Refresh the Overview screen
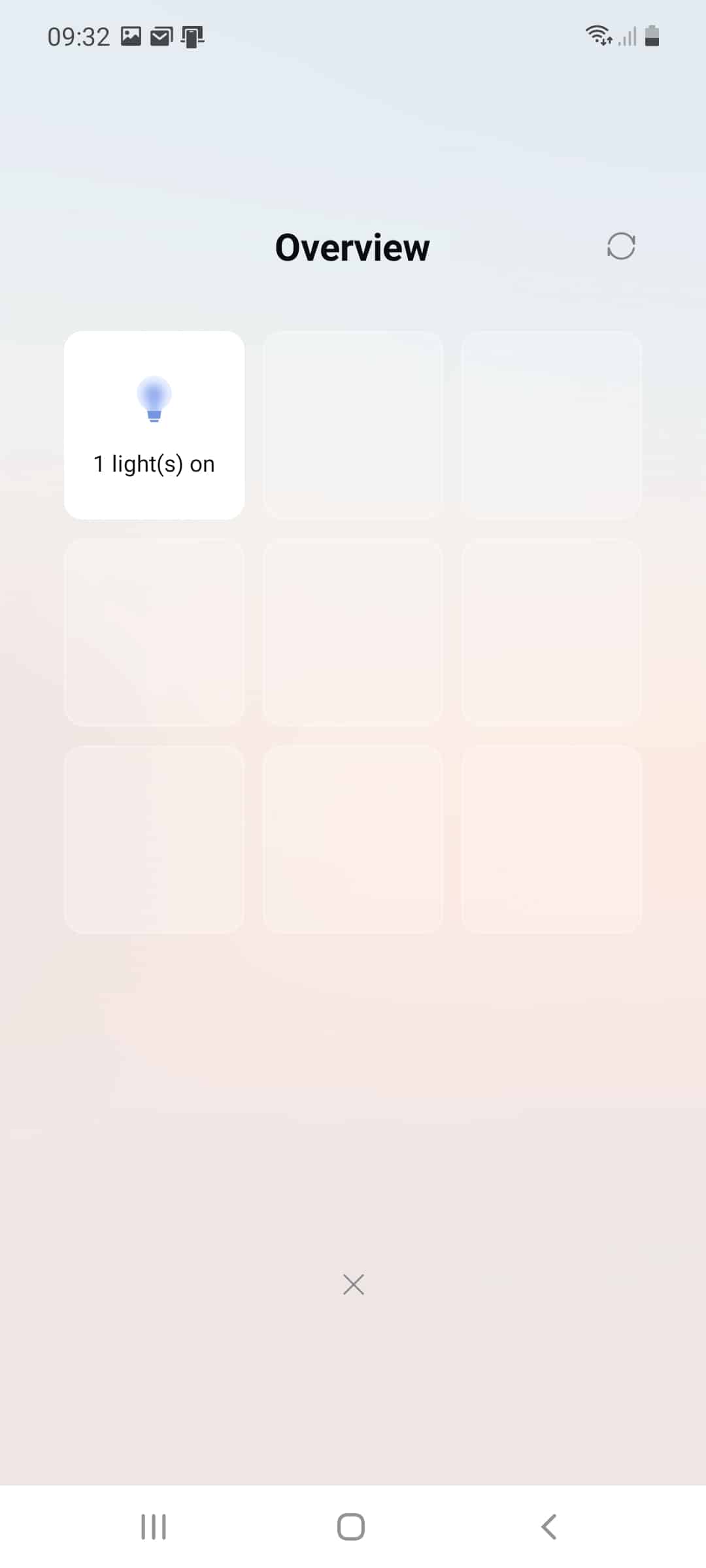Viewport: 706px width, 1568px height. (x=621, y=246)
